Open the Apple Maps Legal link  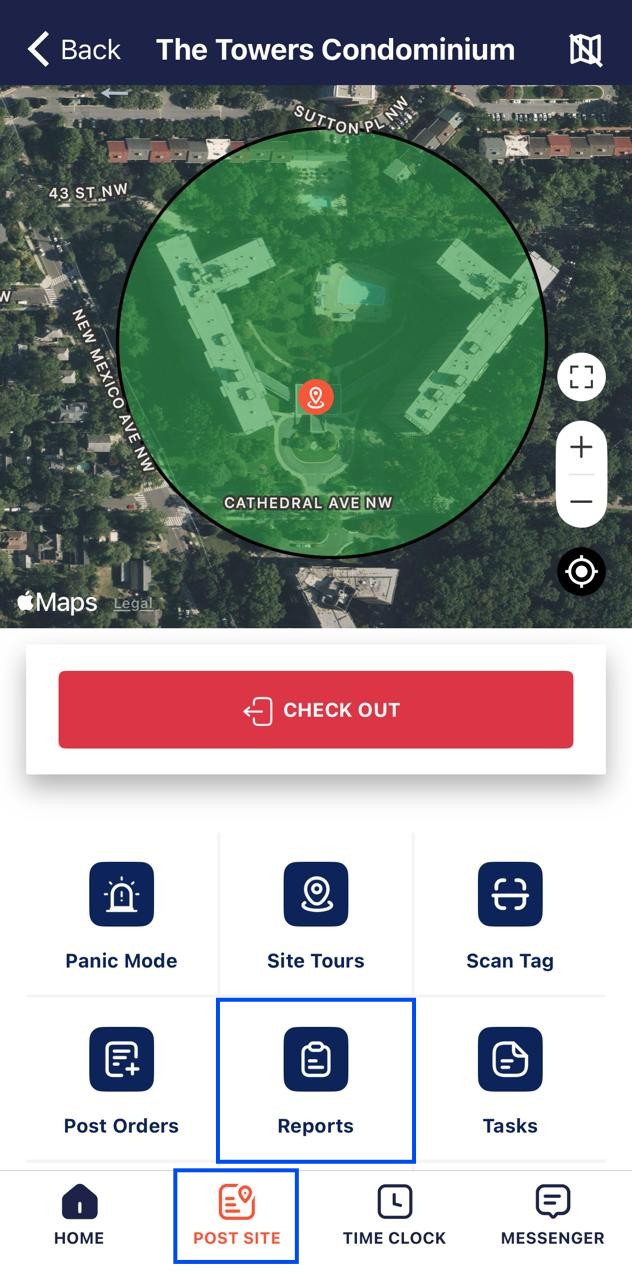click(x=133, y=603)
